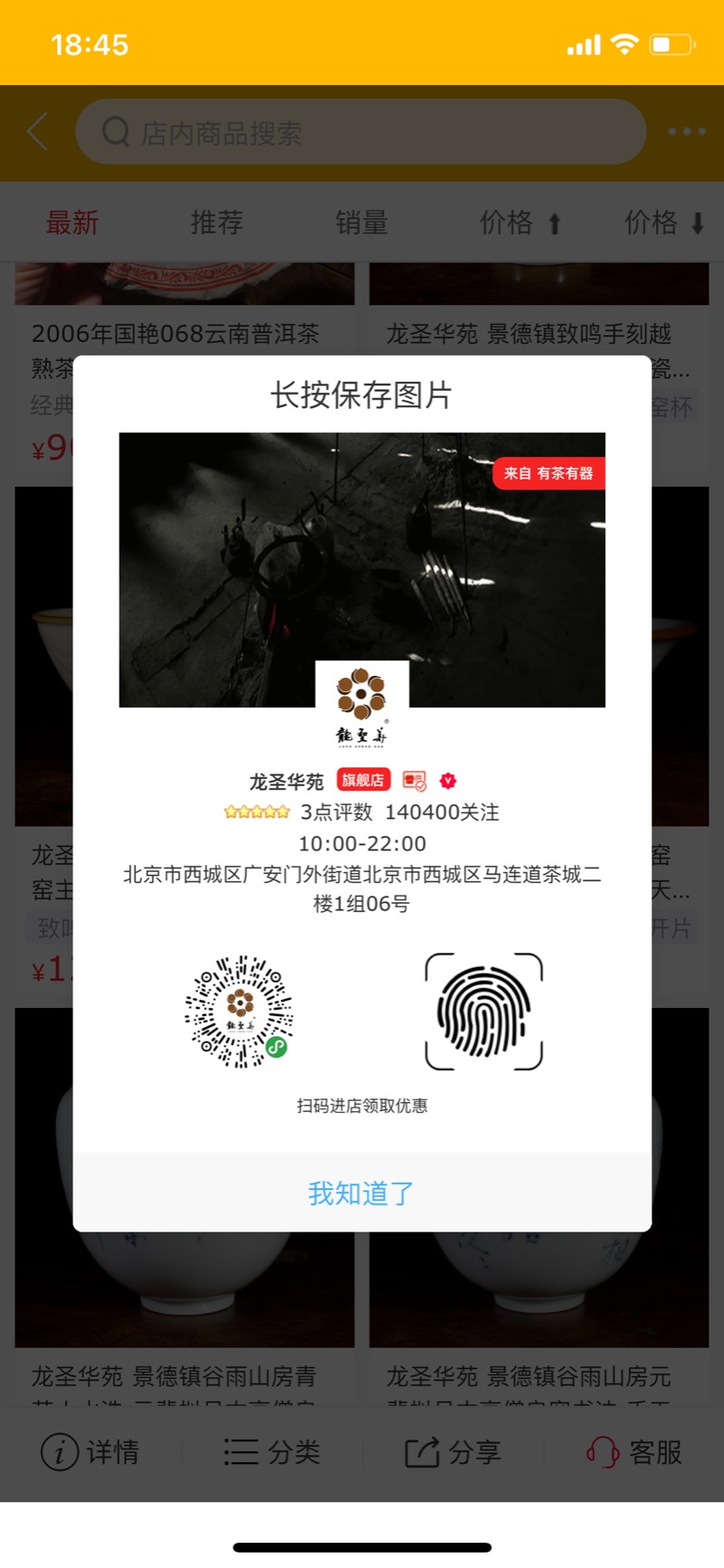Switch to the 推荐 tab
The height and width of the screenshot is (1568, 724).
[x=216, y=223]
